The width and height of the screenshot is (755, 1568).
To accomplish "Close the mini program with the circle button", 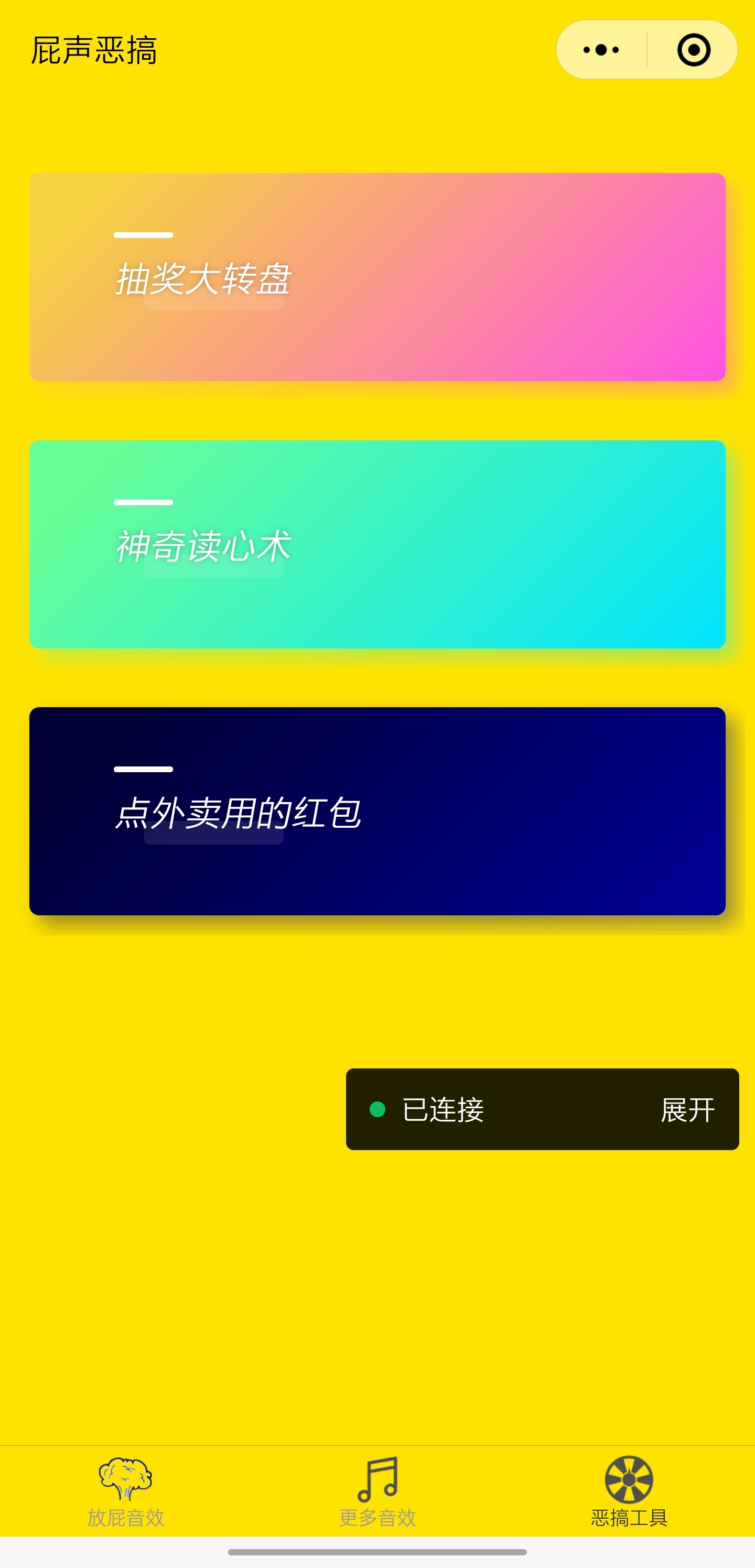I will tap(694, 50).
